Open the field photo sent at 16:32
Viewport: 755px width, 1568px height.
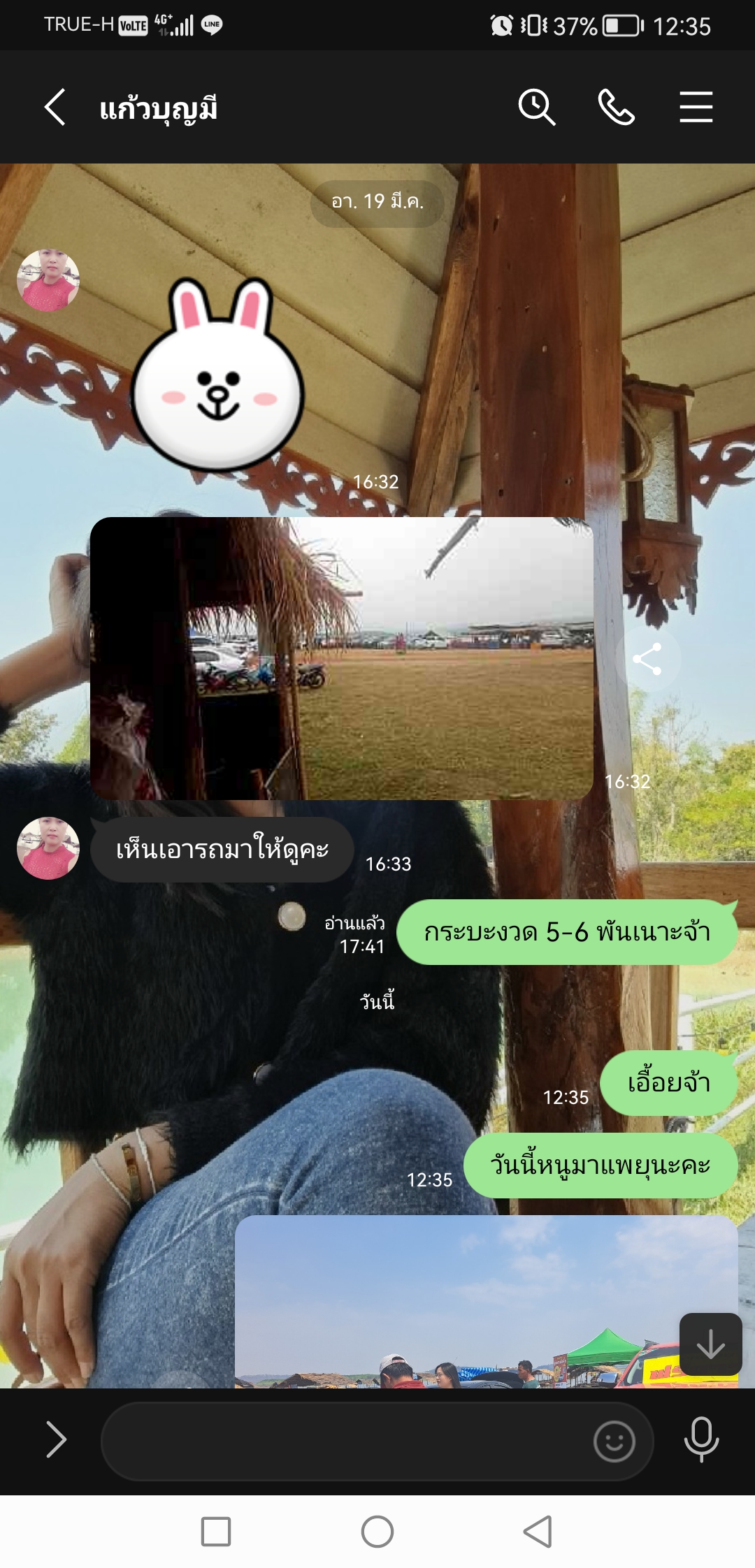point(342,658)
